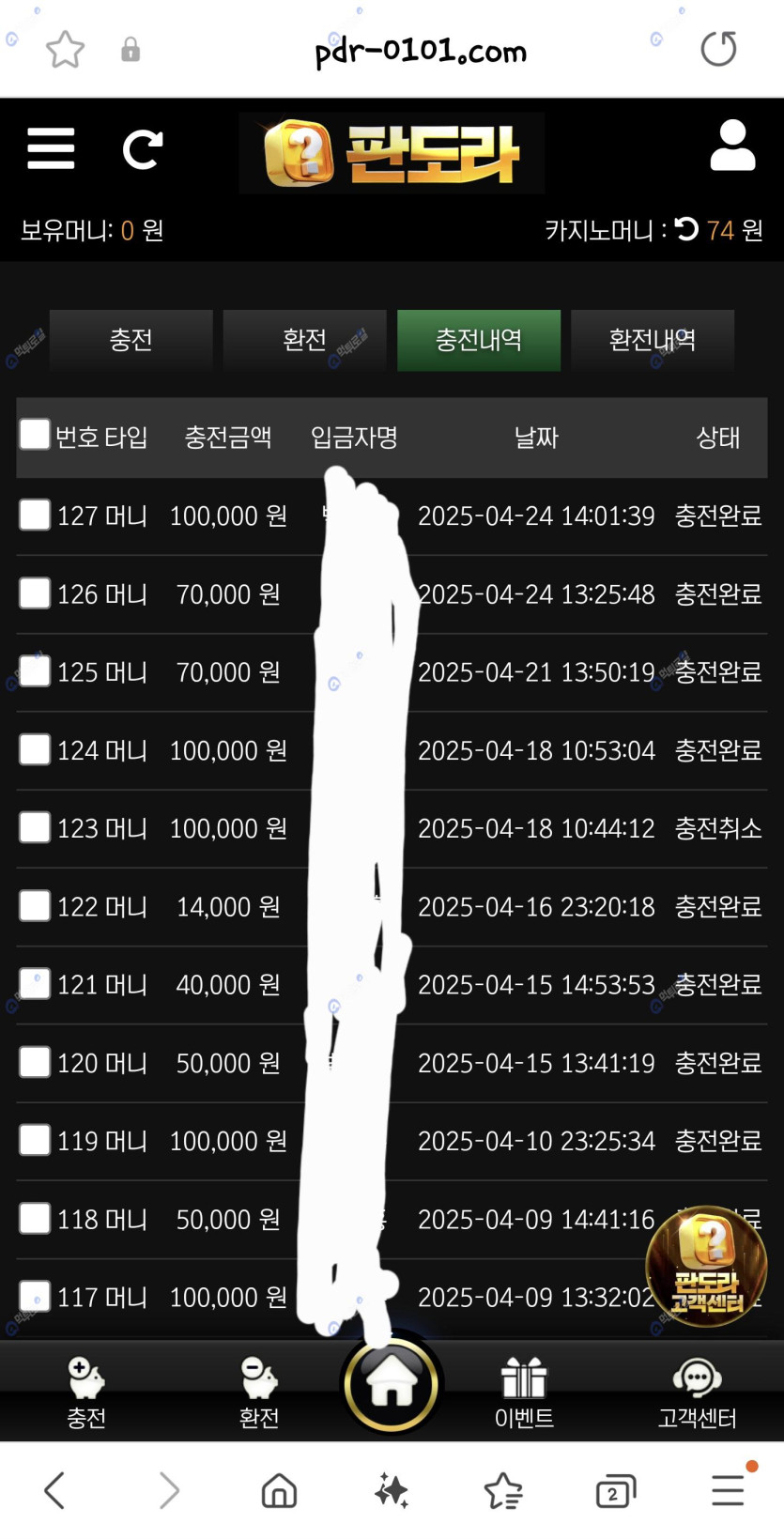784x1539 pixels.
Task: Switch to the top 환전 tab
Action: click(304, 340)
